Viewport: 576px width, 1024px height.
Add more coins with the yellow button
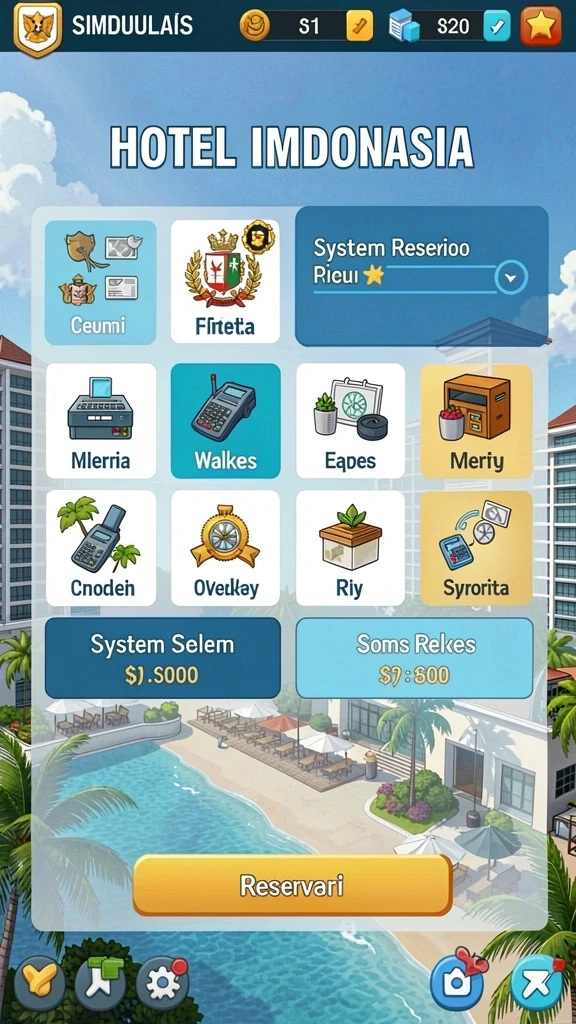(360, 26)
